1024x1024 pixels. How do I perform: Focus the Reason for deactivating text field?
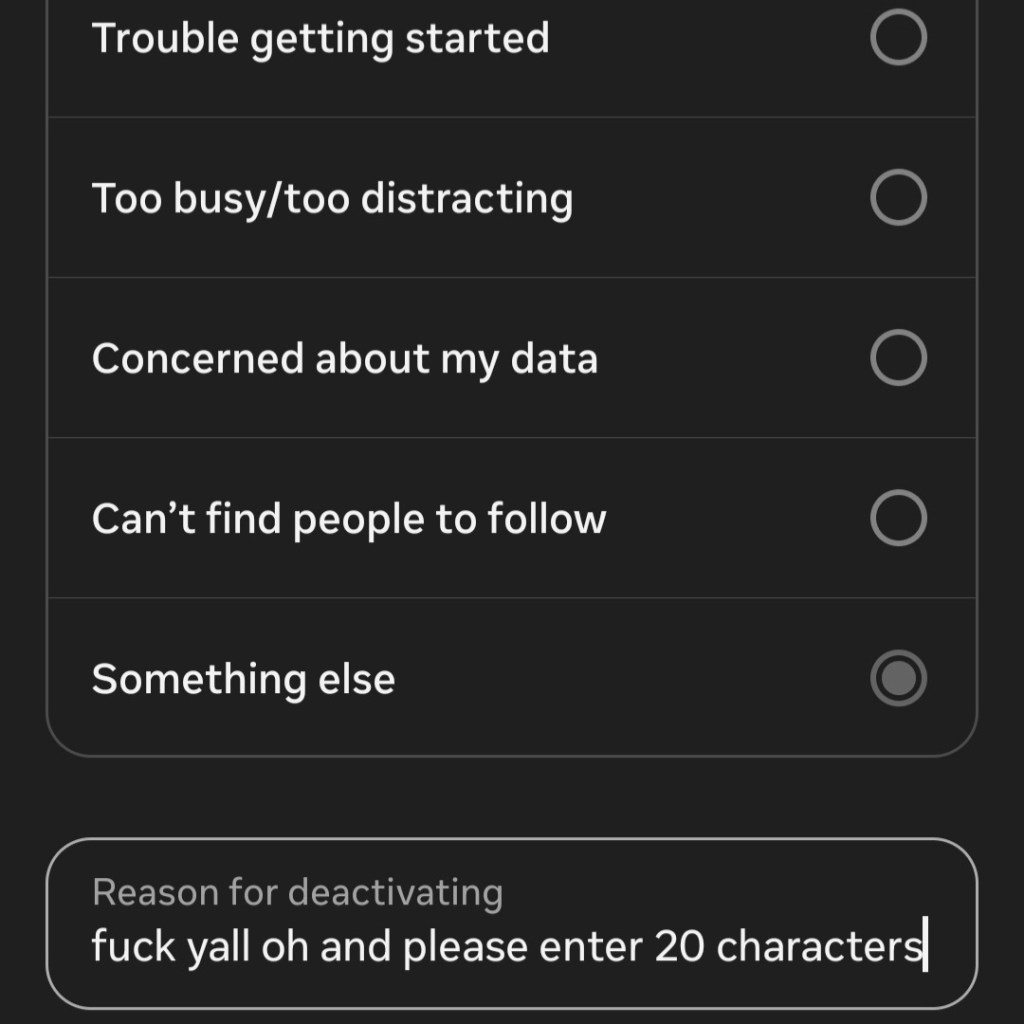(512, 923)
